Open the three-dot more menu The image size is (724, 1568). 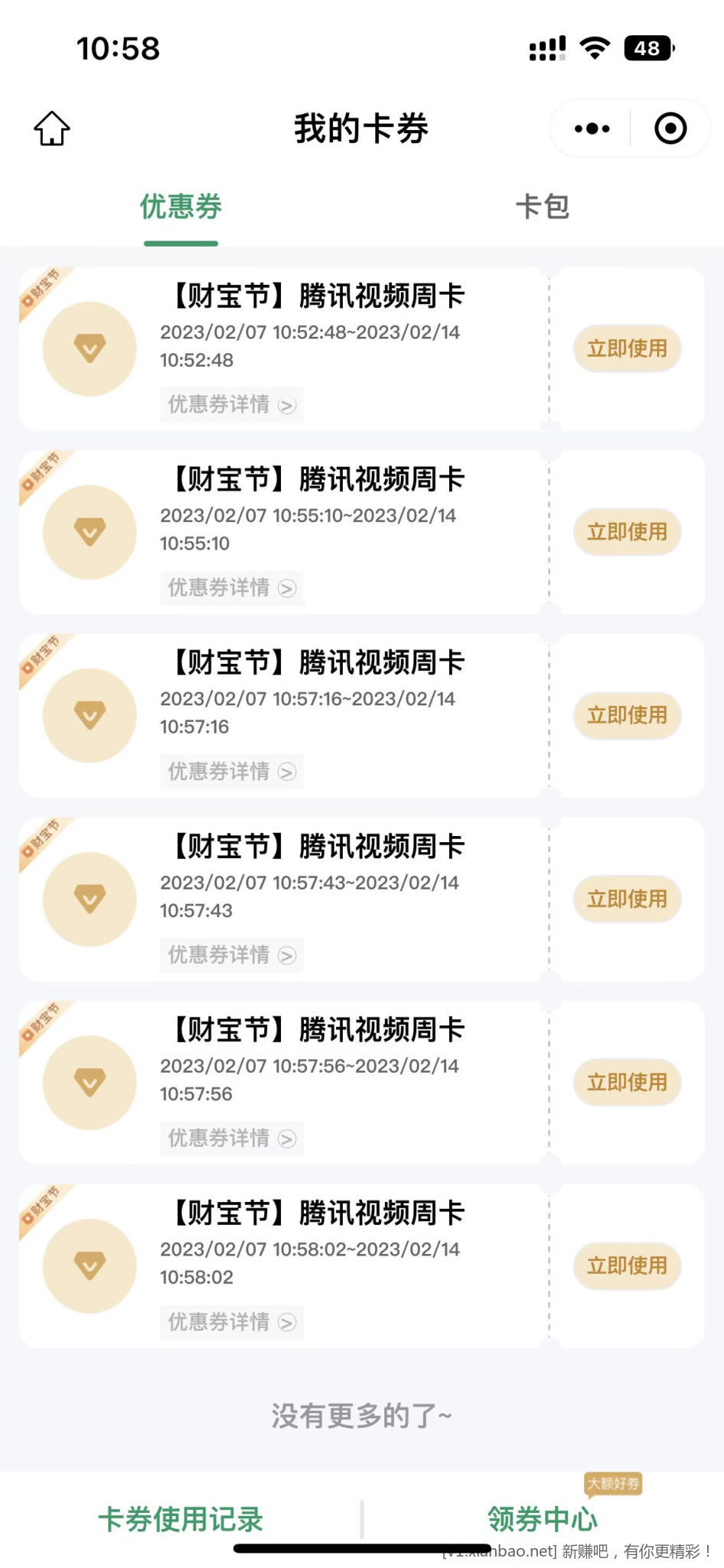tap(592, 129)
